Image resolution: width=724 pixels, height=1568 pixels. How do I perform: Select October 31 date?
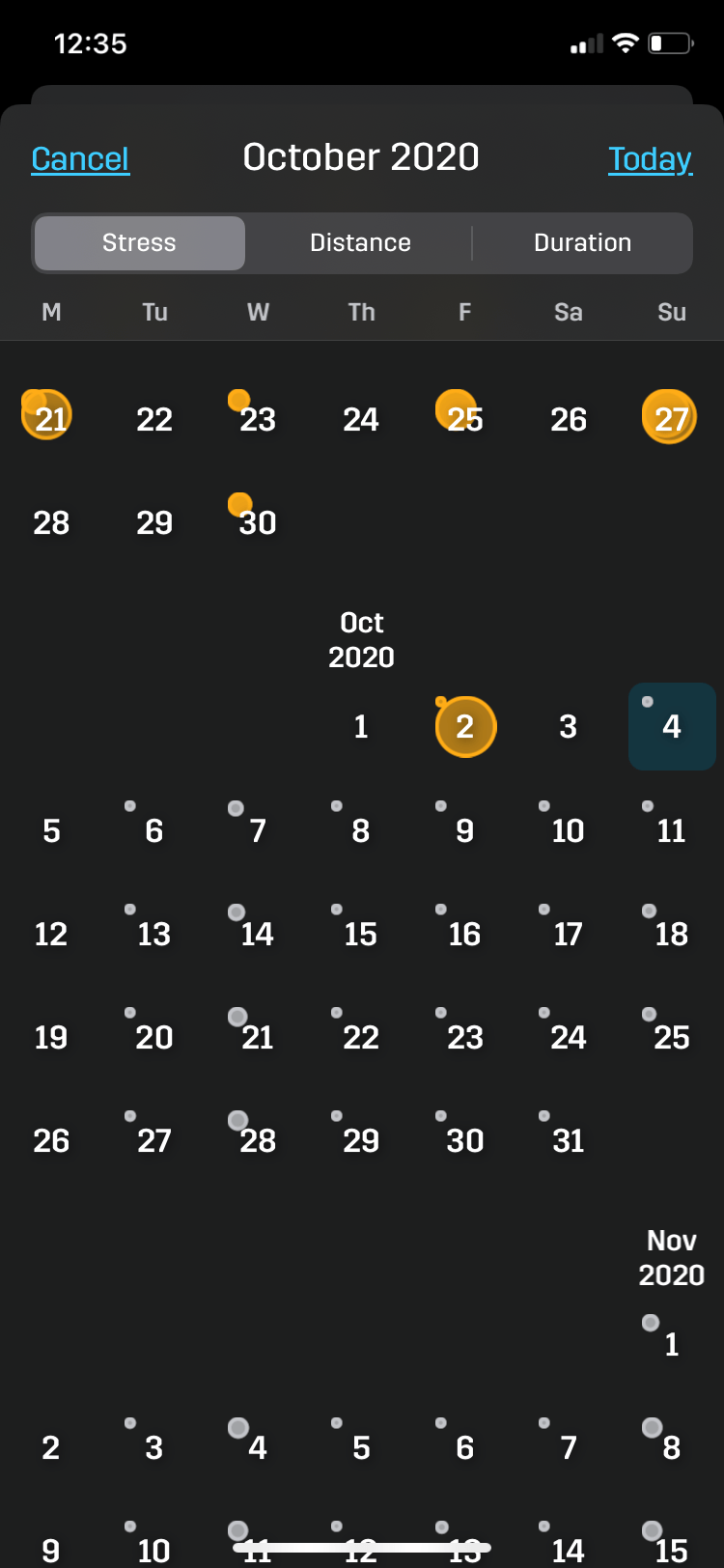click(x=569, y=1140)
